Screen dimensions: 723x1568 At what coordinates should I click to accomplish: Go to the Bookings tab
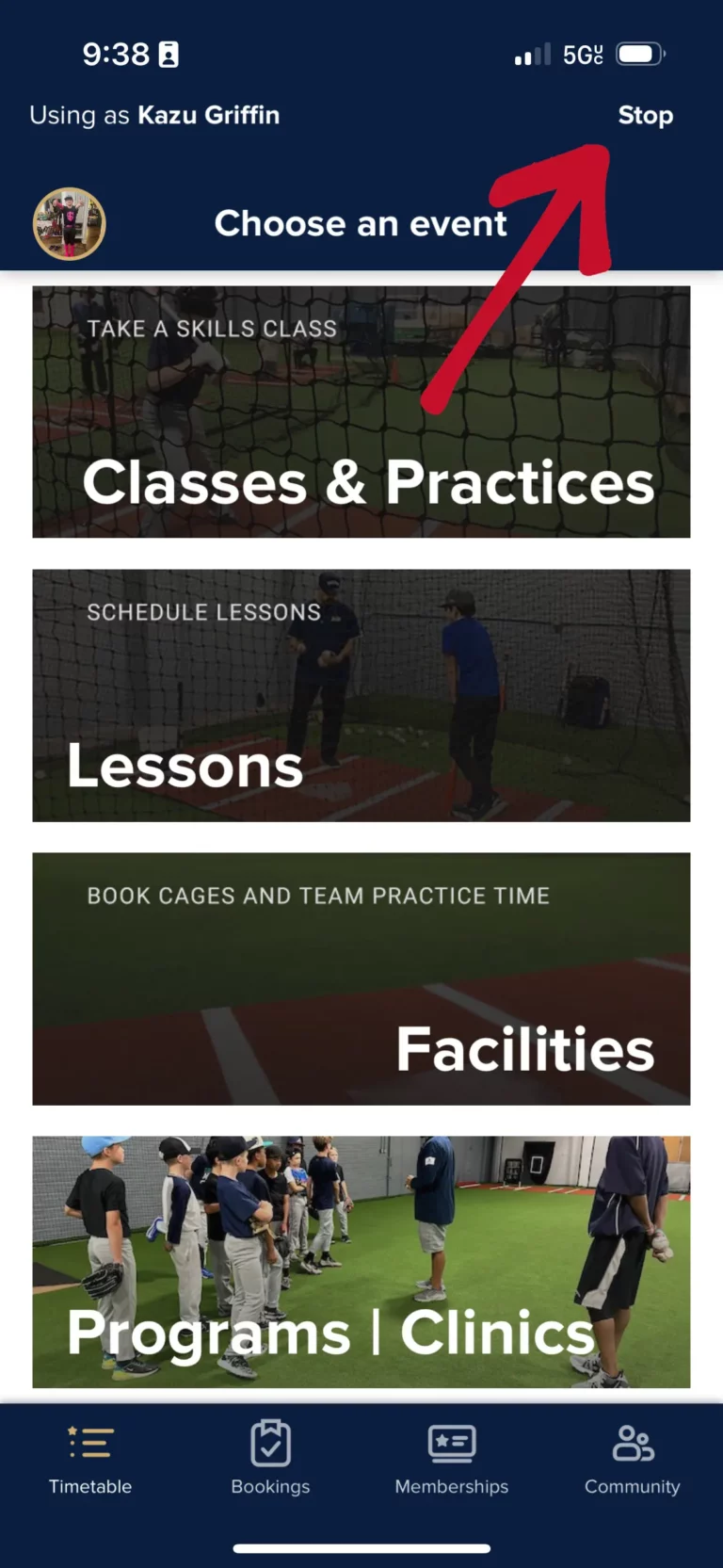270,1460
